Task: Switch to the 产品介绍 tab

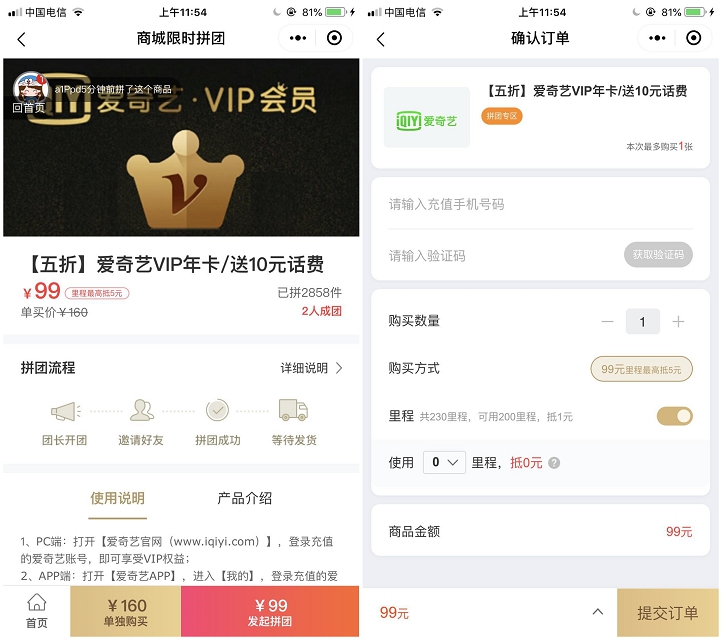Action: click(244, 498)
